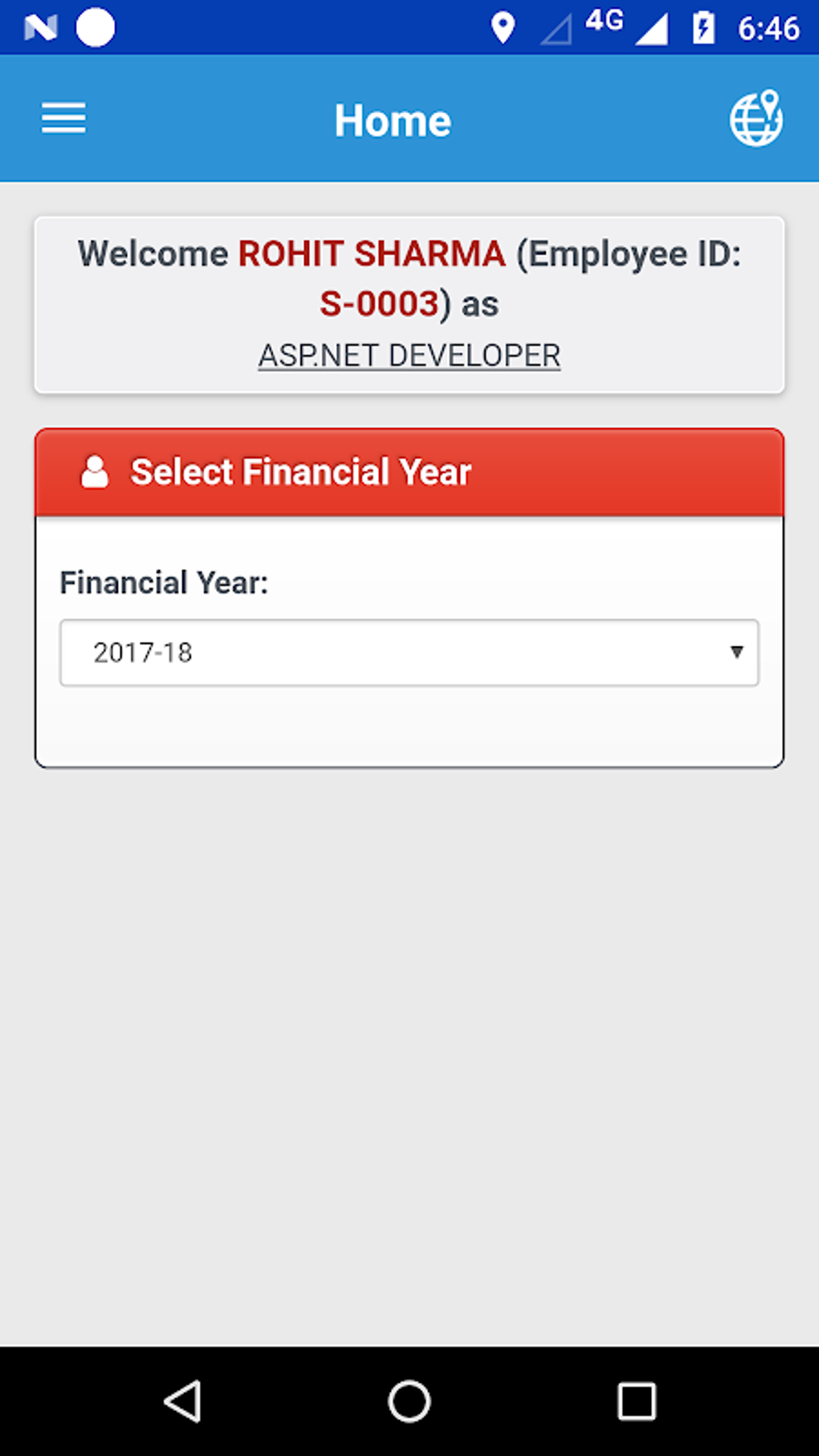The width and height of the screenshot is (819, 1456).
Task: Open the hamburger drawer menu
Action: coord(63,119)
